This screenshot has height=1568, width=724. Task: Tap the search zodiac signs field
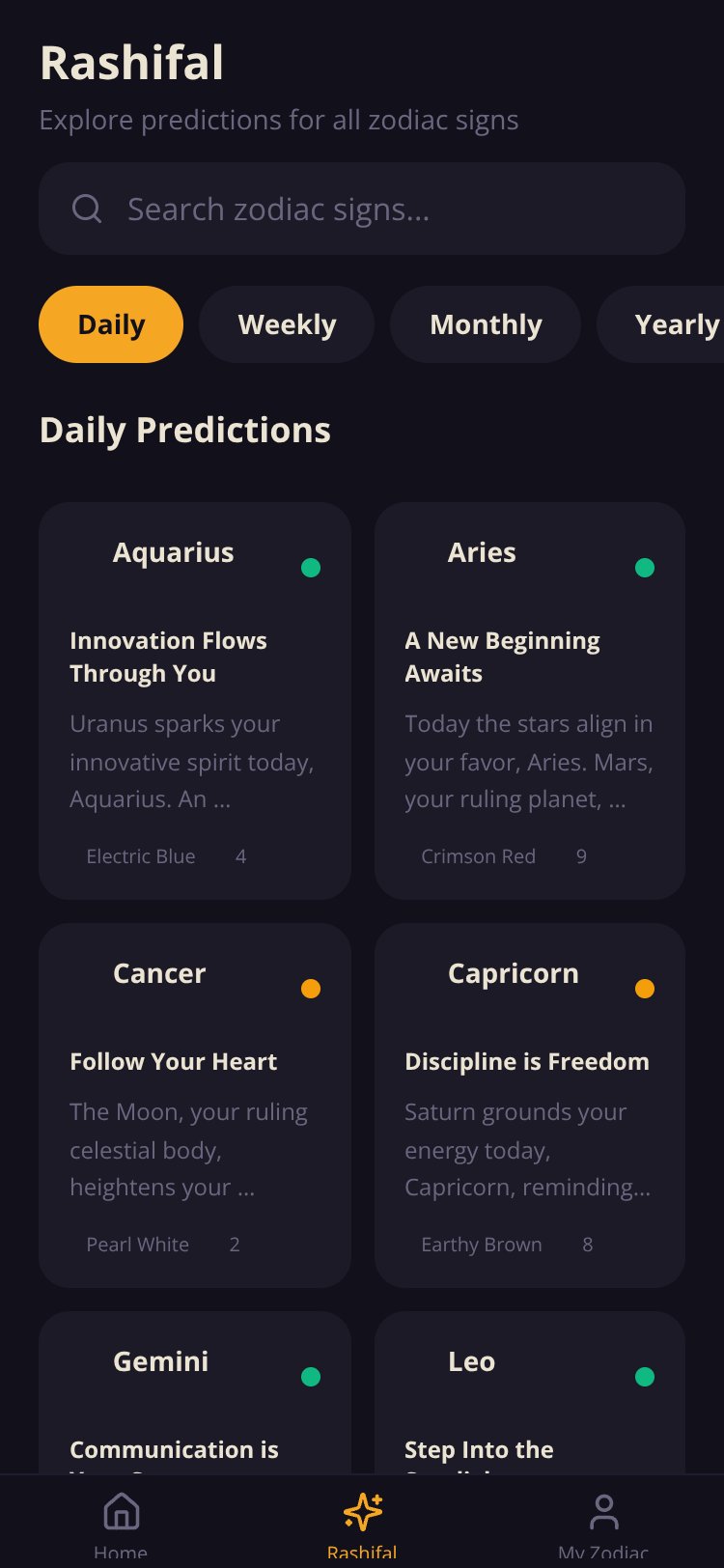362,209
